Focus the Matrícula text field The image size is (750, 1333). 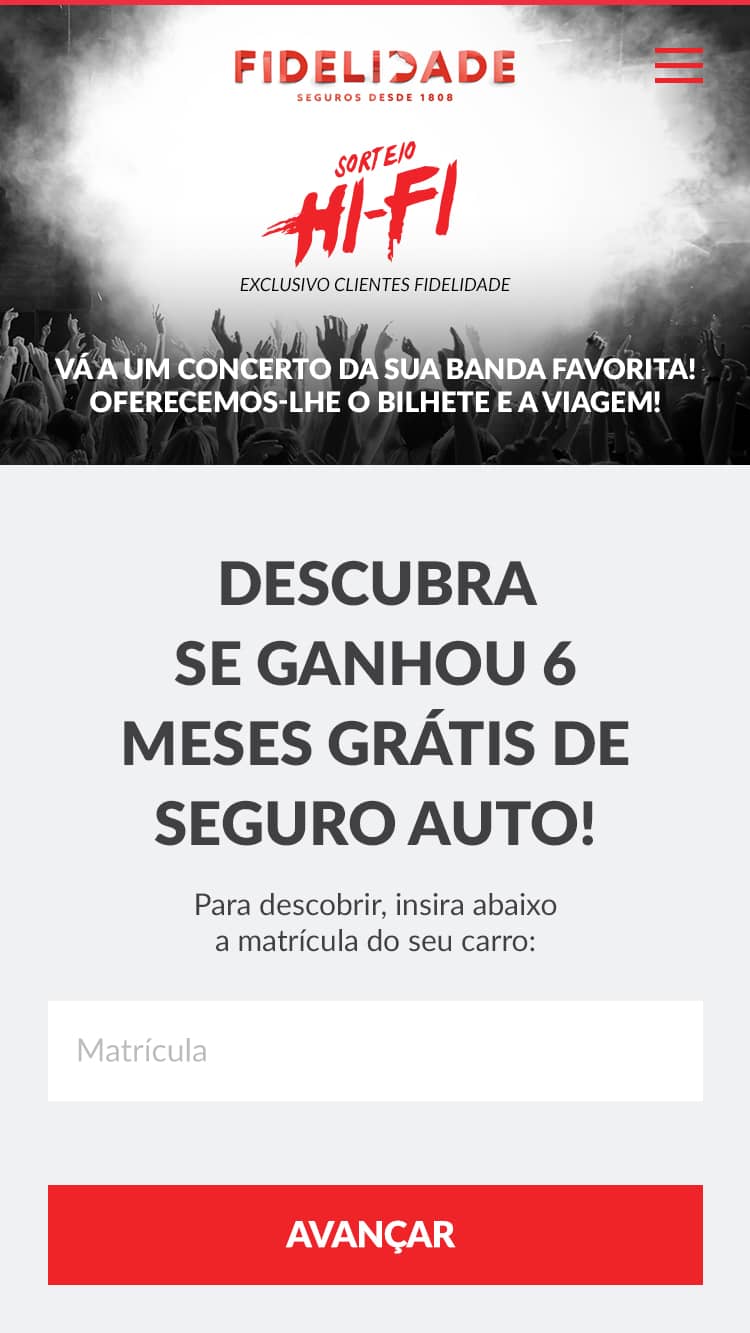tap(375, 1051)
